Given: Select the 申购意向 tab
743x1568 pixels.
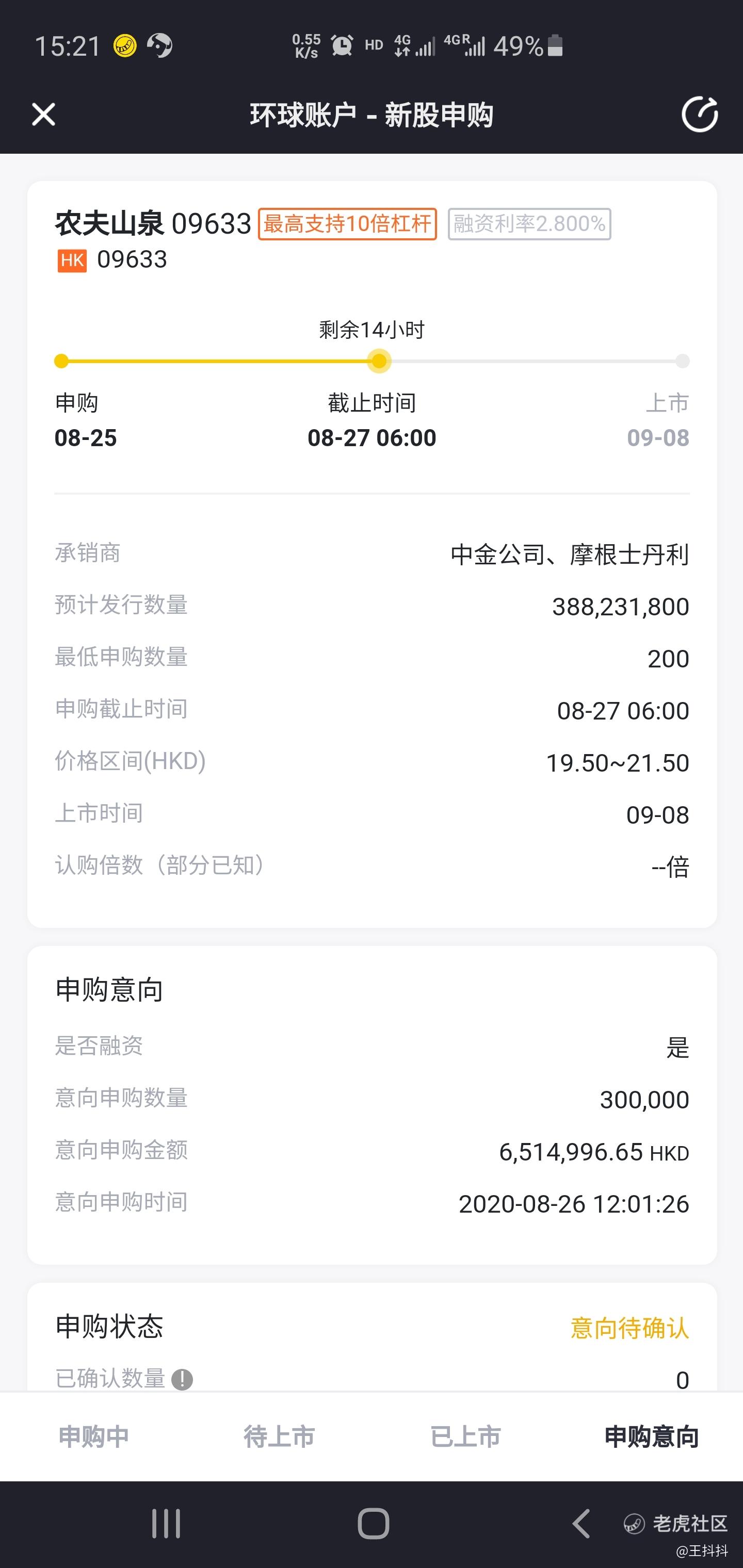Looking at the screenshot, I should [x=651, y=1436].
